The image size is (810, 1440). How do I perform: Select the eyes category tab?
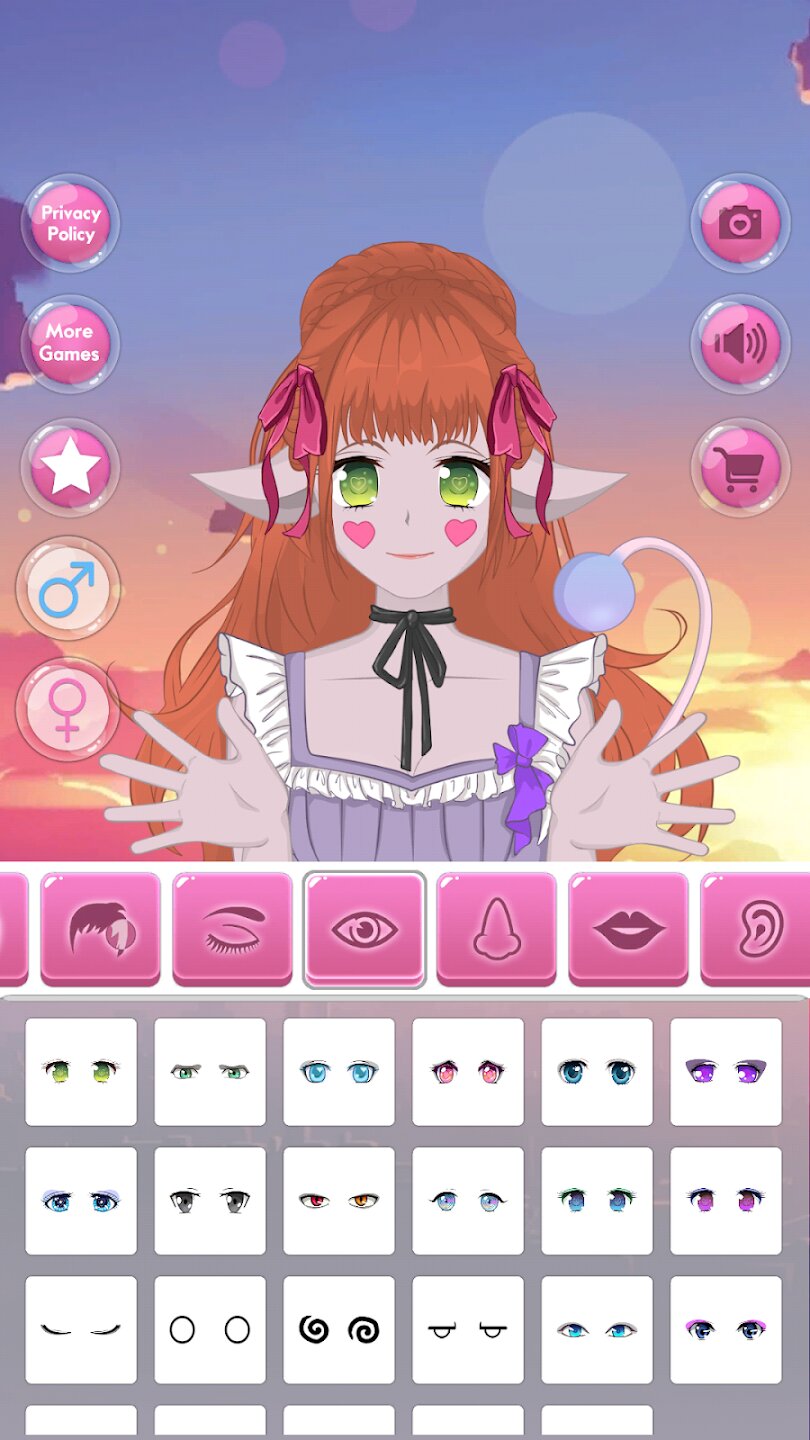[x=365, y=929]
